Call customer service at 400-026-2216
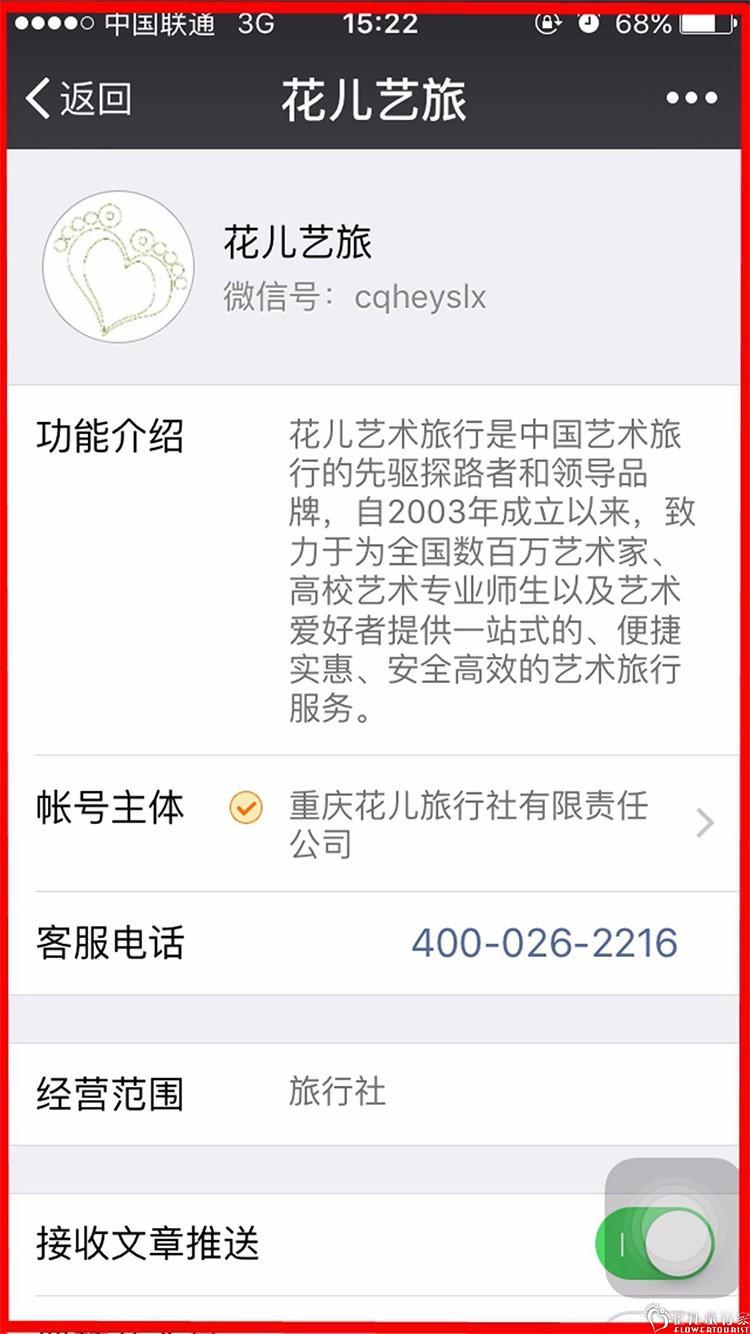This screenshot has width=750, height=1334. (x=545, y=943)
